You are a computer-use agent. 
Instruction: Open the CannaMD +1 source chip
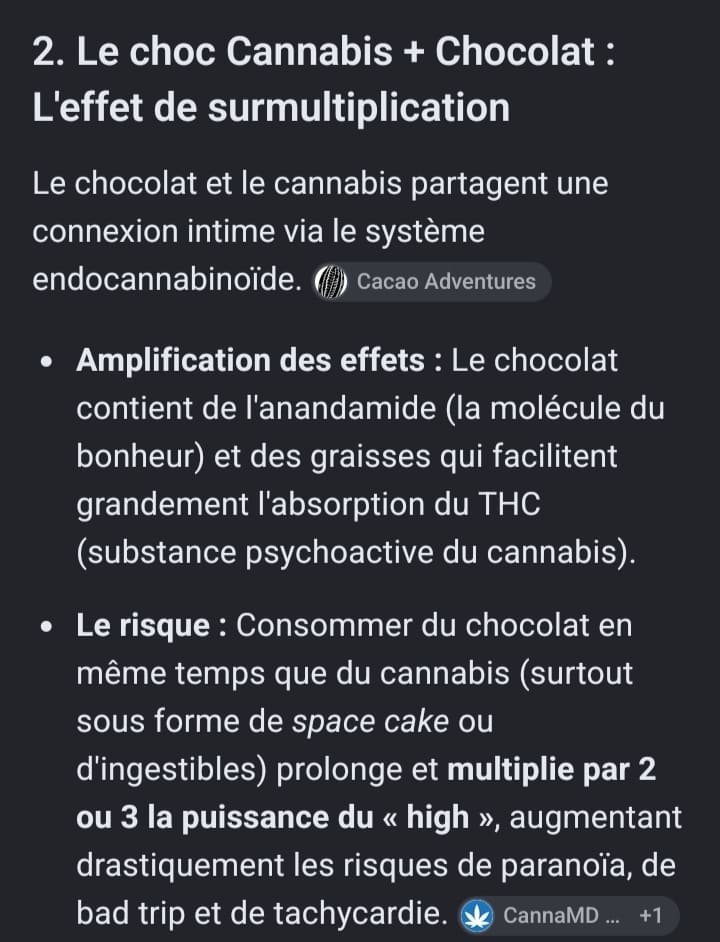569,916
